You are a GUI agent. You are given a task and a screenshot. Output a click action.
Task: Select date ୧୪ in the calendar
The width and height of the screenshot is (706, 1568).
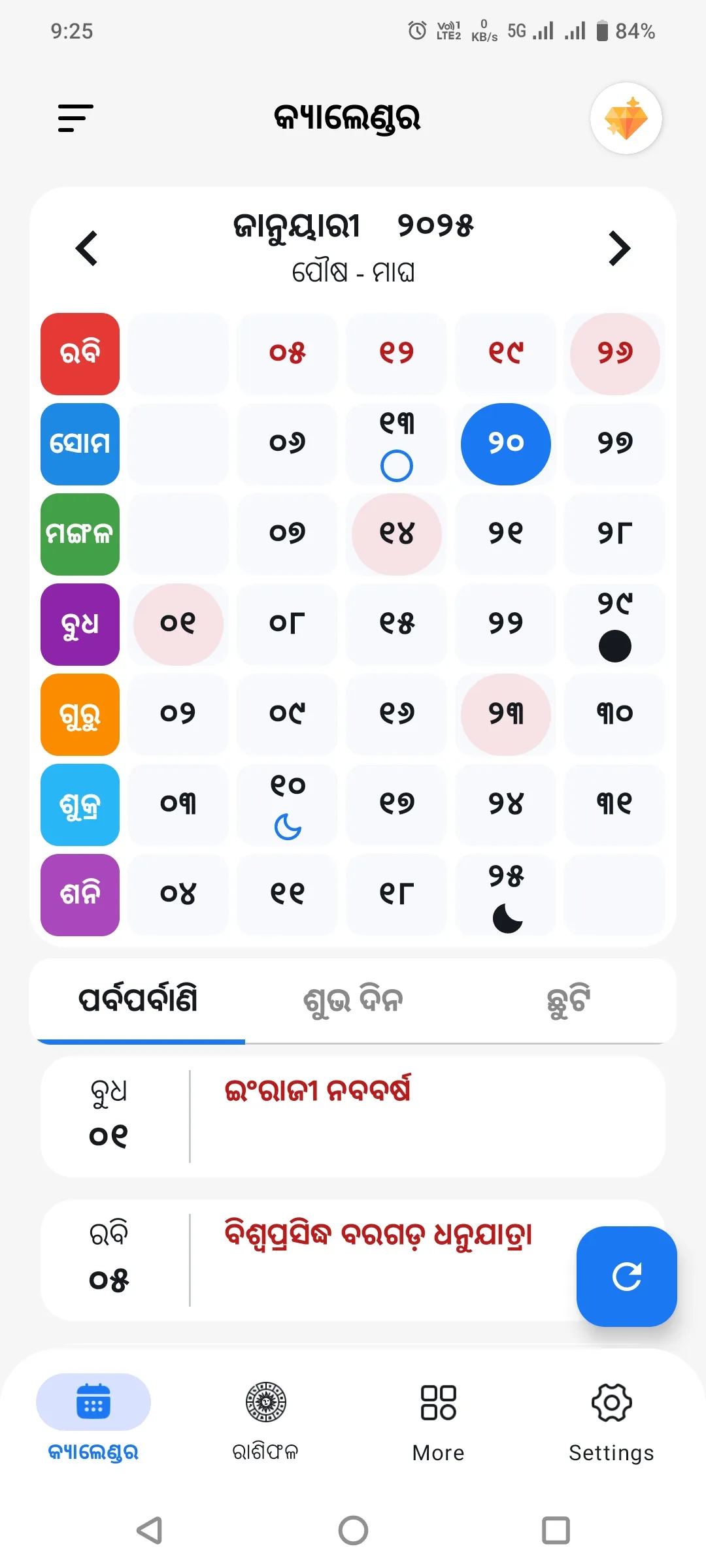[396, 534]
